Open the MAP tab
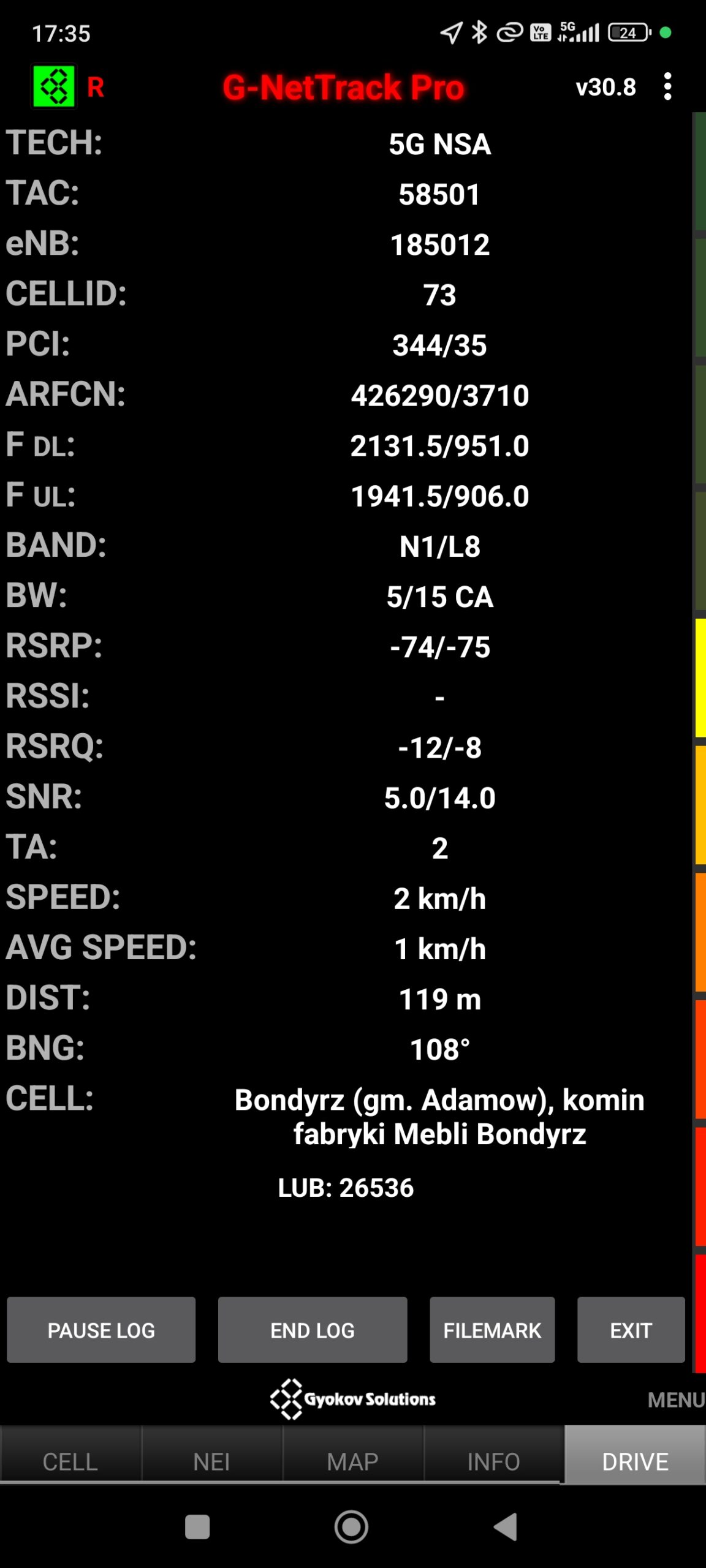This screenshot has width=706, height=1568. 352,1461
